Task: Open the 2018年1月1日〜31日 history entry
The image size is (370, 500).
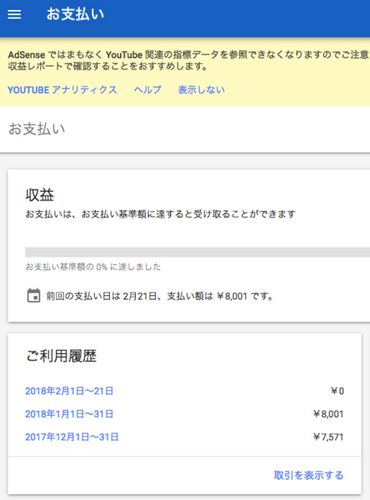Action: pos(69,414)
